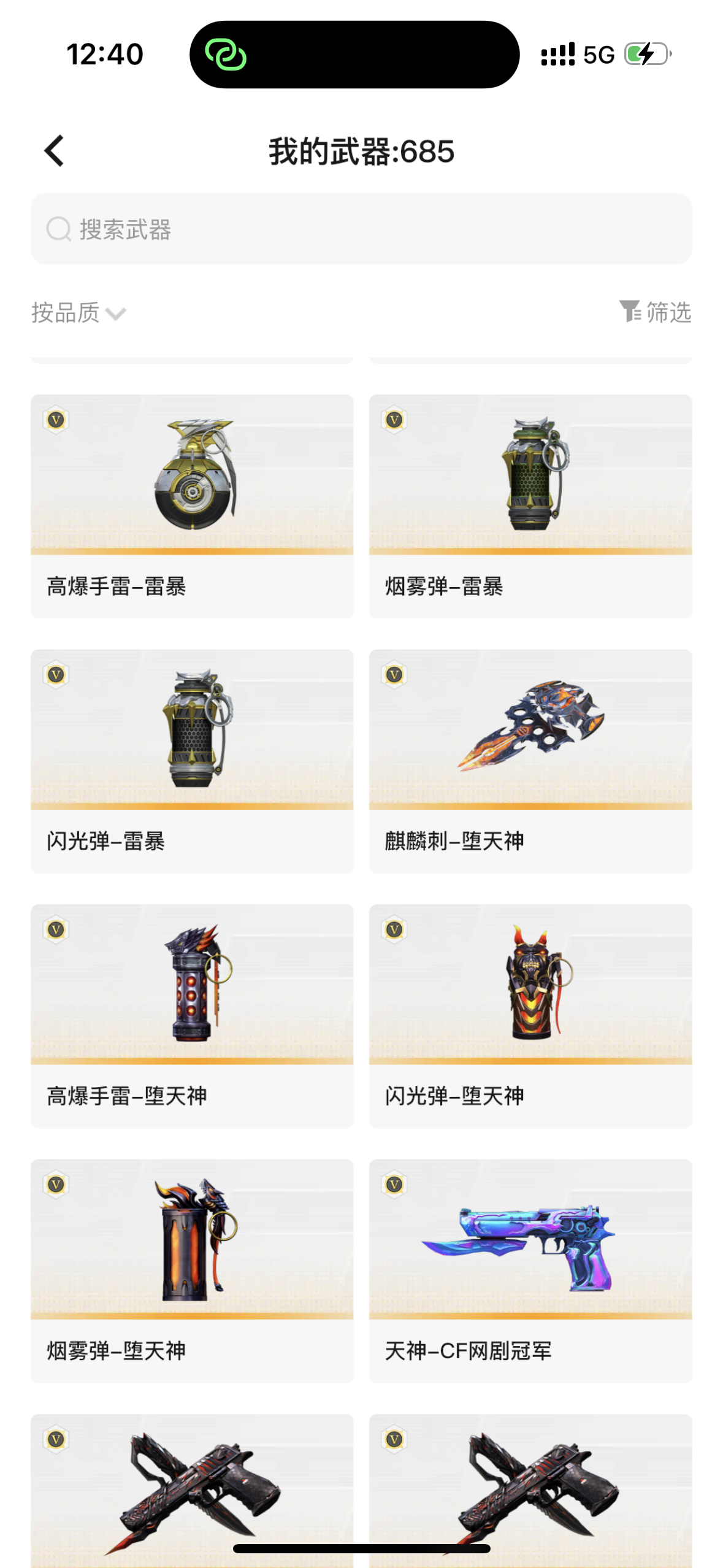Select the 闪光弹-雷暴 weapon card
Viewport: 723px width, 1568px height.
point(192,761)
